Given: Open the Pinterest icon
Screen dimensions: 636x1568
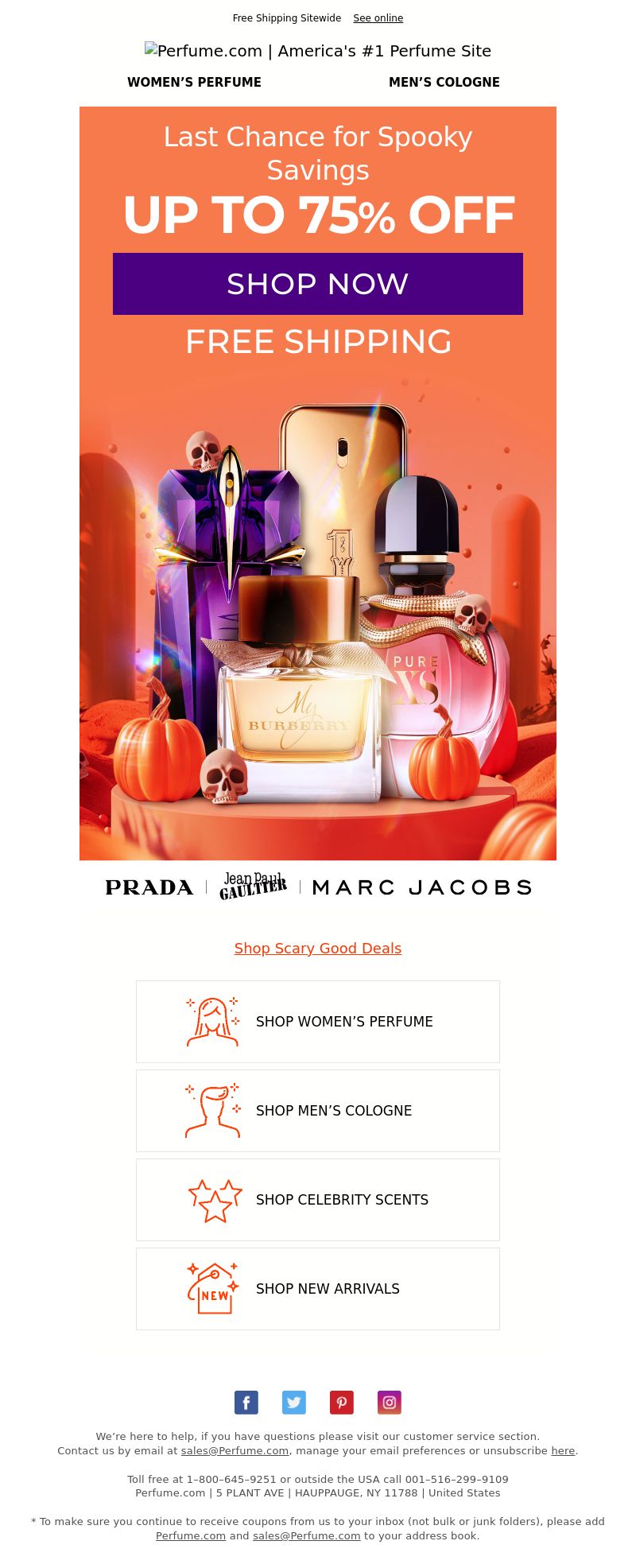Looking at the screenshot, I should (x=342, y=1403).
